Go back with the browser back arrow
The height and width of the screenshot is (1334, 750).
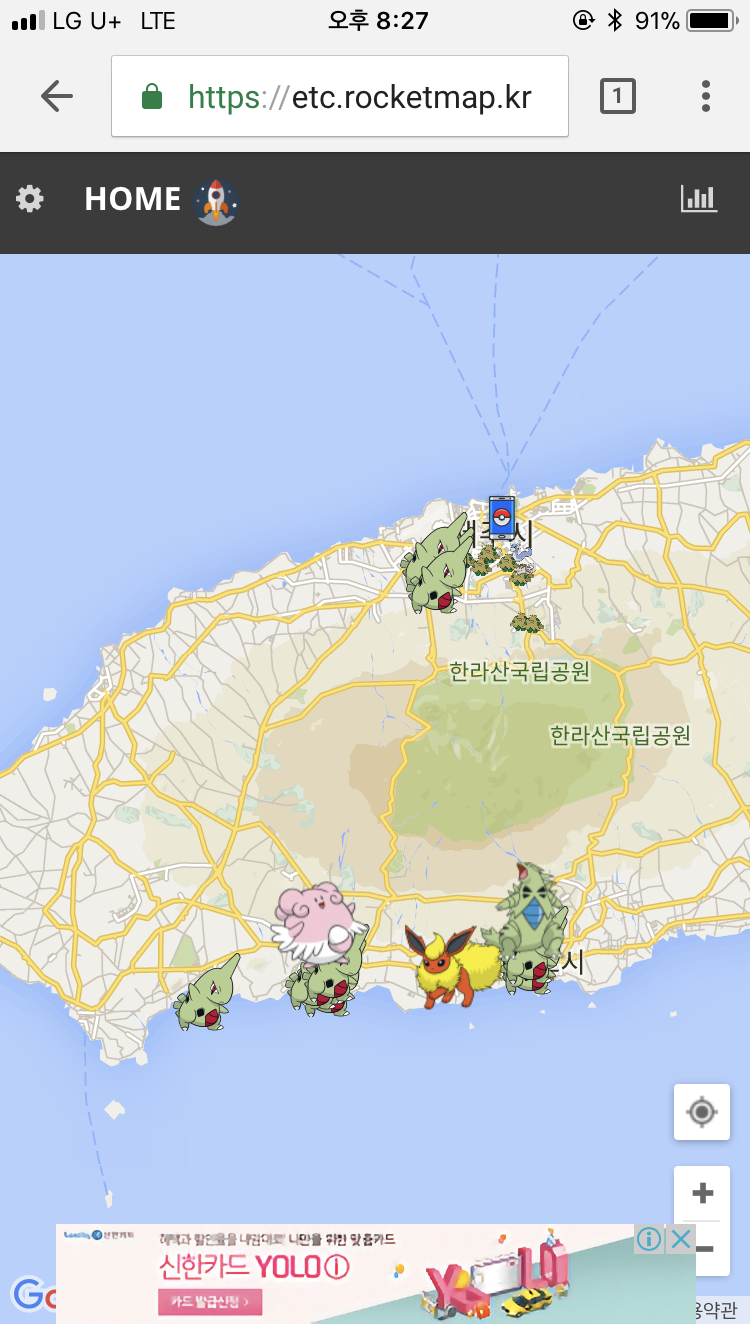coord(57,96)
